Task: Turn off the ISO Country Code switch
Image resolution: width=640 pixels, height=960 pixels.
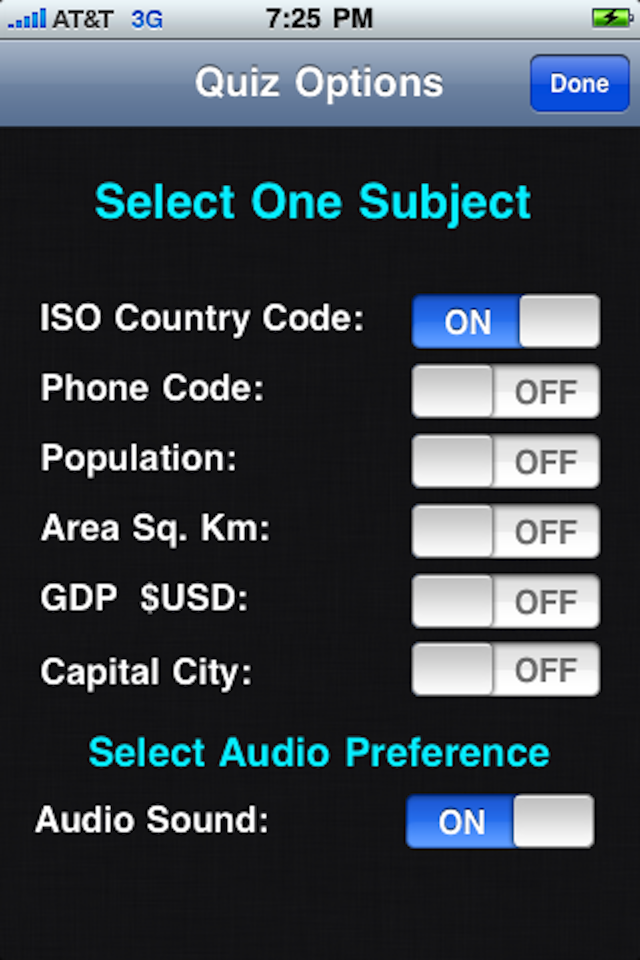Action: (x=506, y=321)
